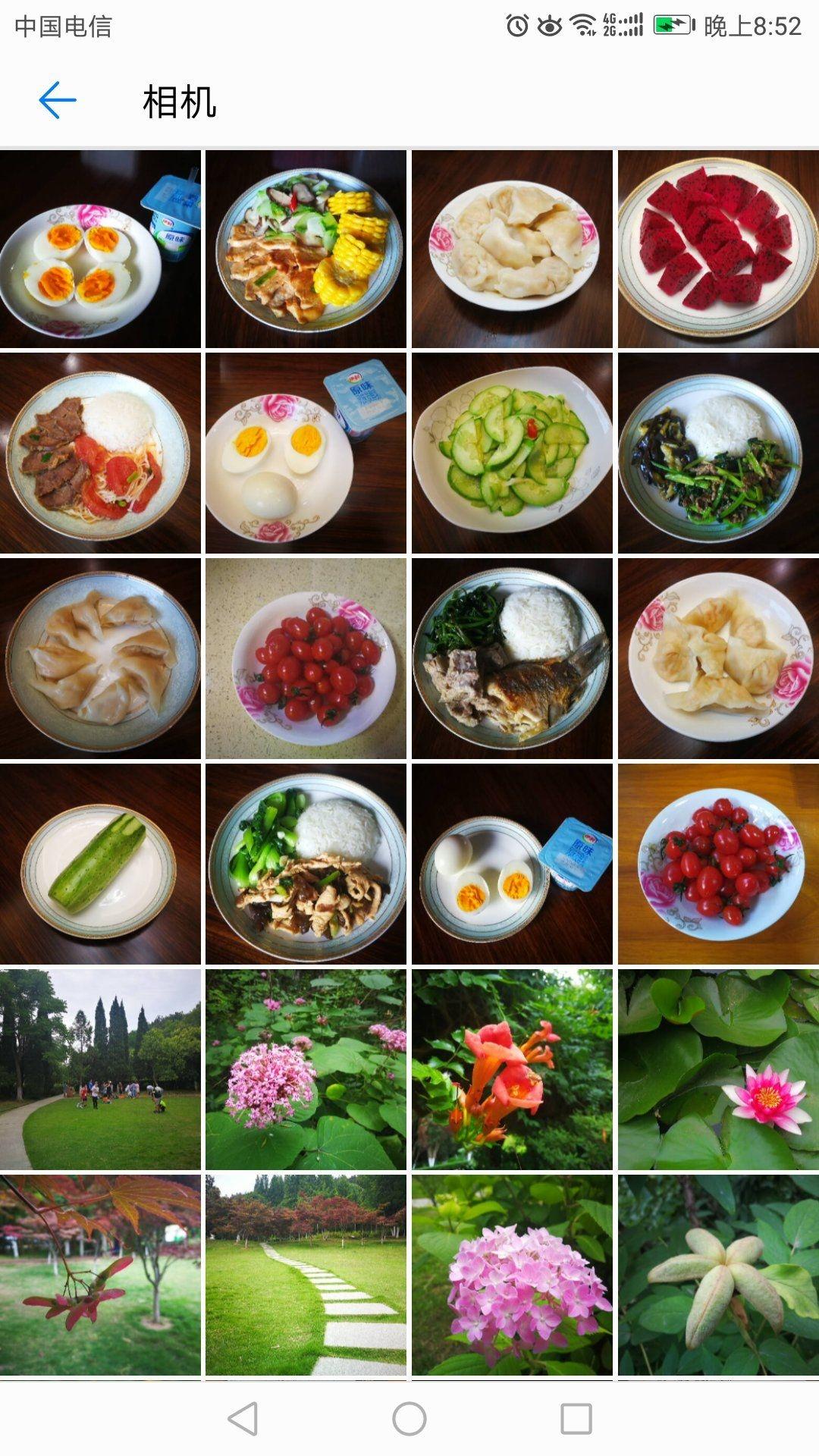The image size is (819, 1456).
Task: Open the dumplings arranged in circle photo
Action: pos(100,658)
